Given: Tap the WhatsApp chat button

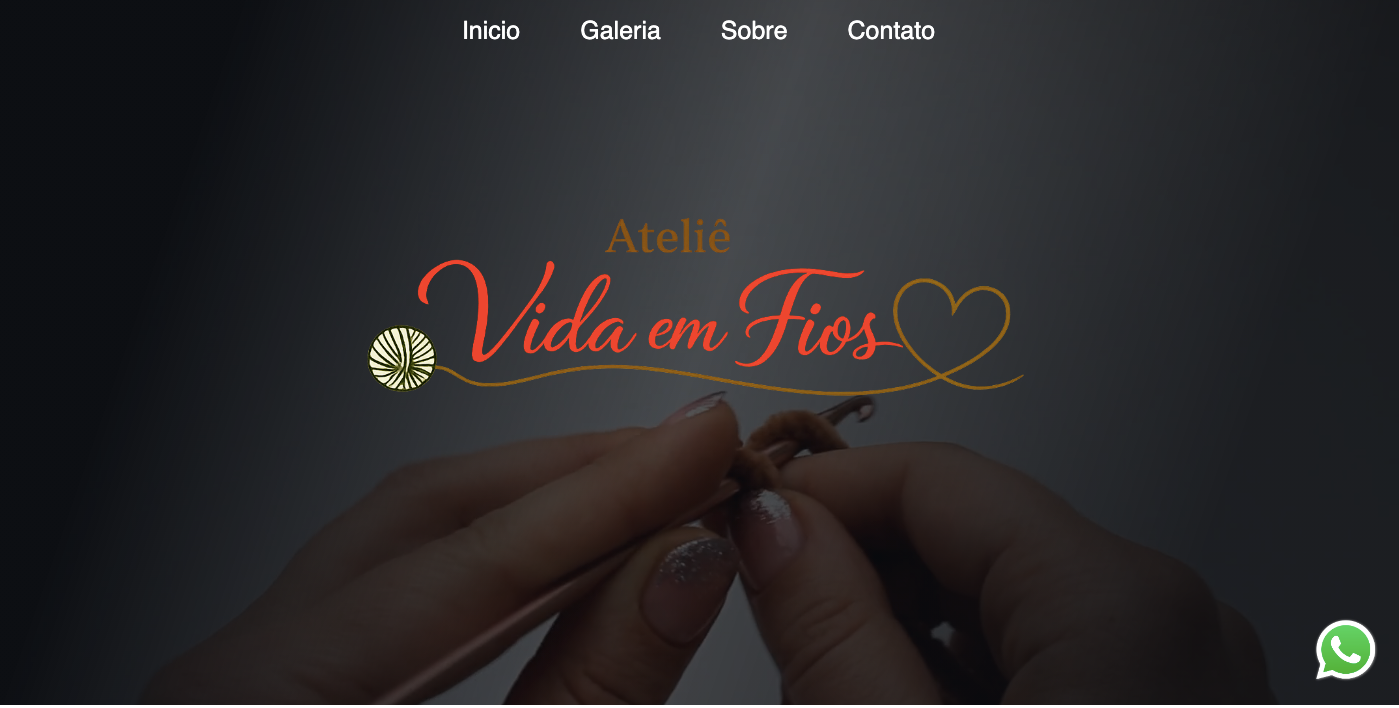Looking at the screenshot, I should coord(1345,650).
